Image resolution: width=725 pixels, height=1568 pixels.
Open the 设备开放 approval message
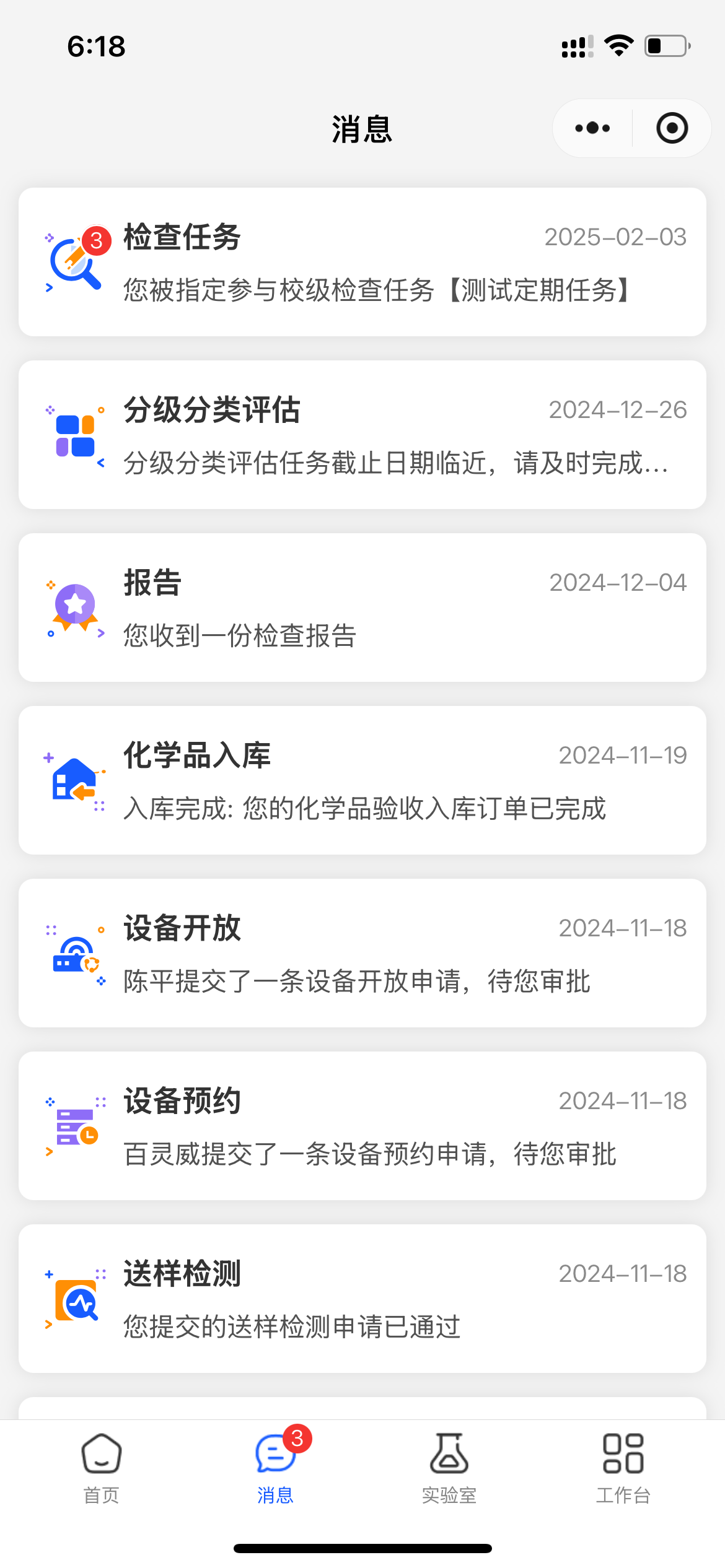pos(362,953)
